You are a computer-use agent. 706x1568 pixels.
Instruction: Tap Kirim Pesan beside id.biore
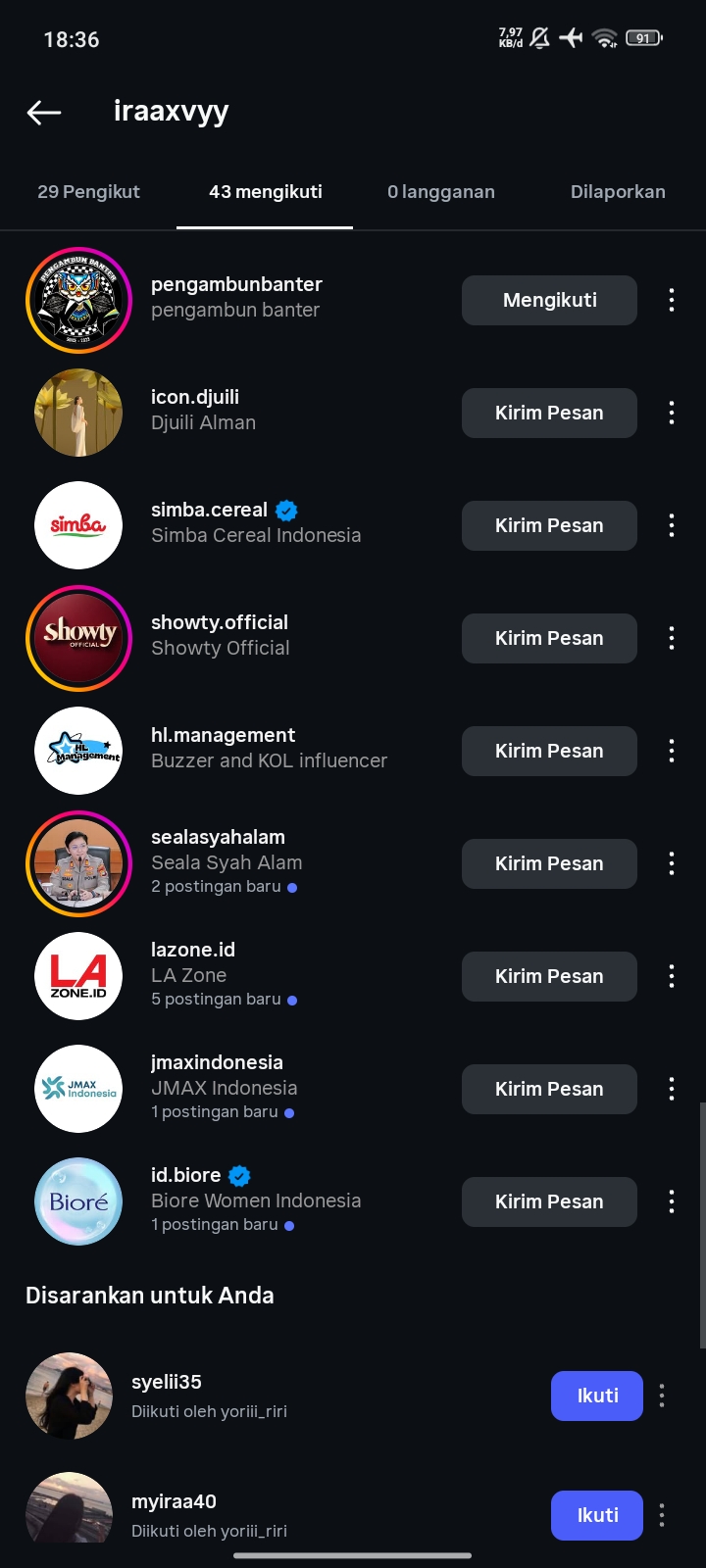click(549, 1201)
